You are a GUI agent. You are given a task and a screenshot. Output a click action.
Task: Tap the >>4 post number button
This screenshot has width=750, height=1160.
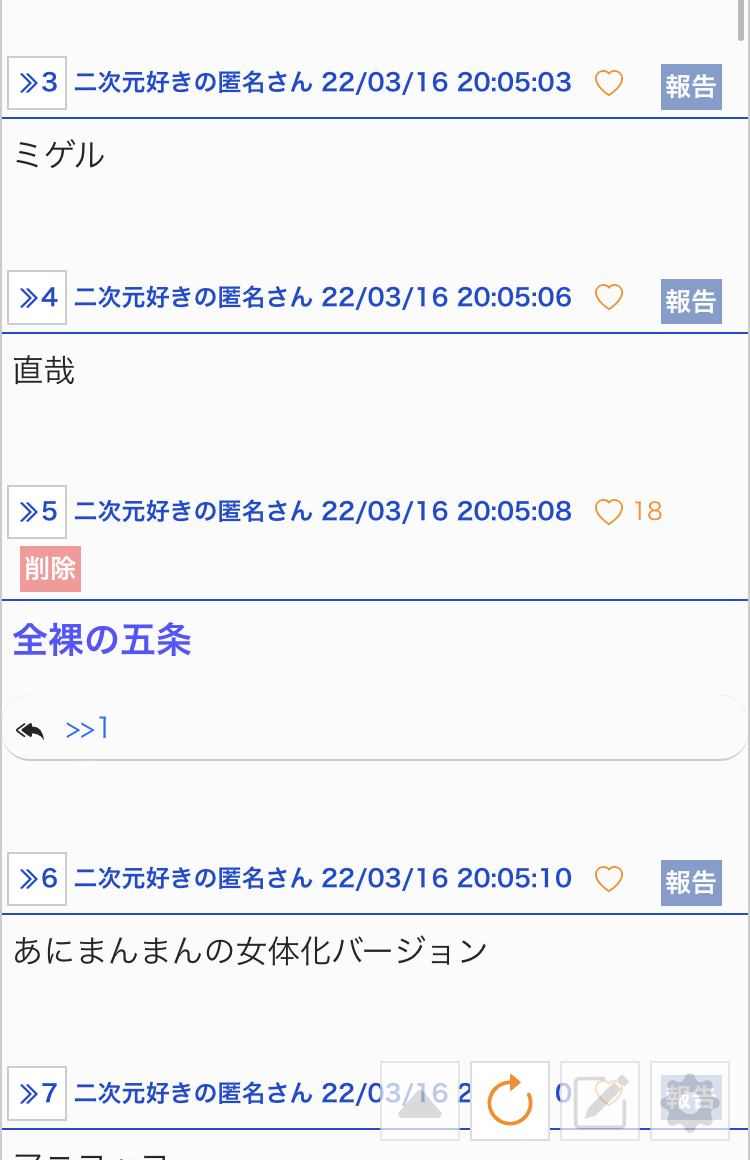point(37,298)
